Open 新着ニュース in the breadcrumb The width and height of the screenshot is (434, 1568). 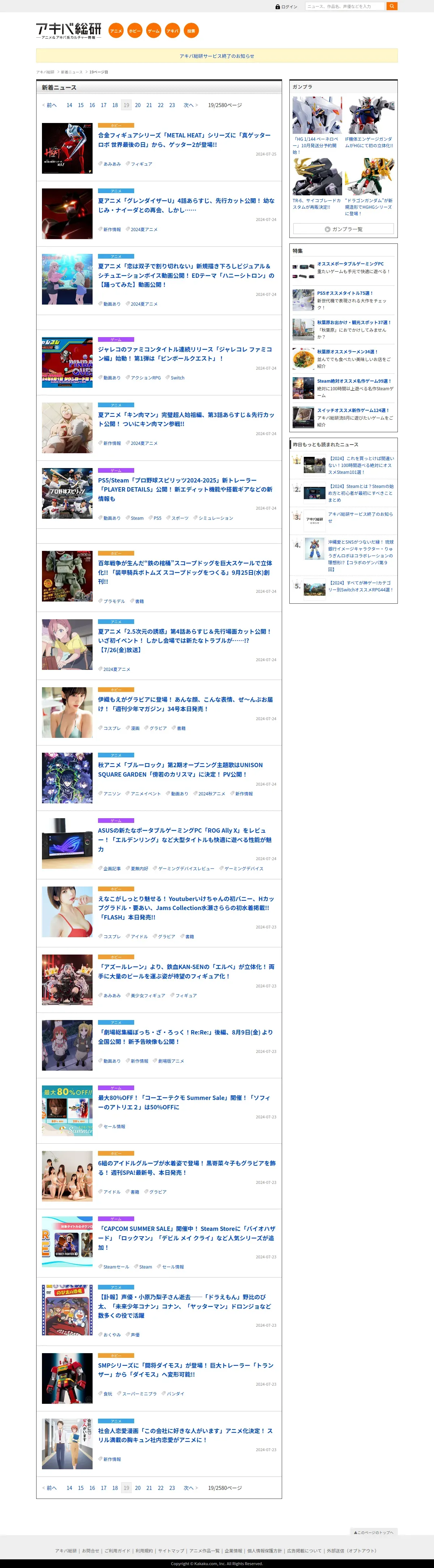[x=71, y=72]
